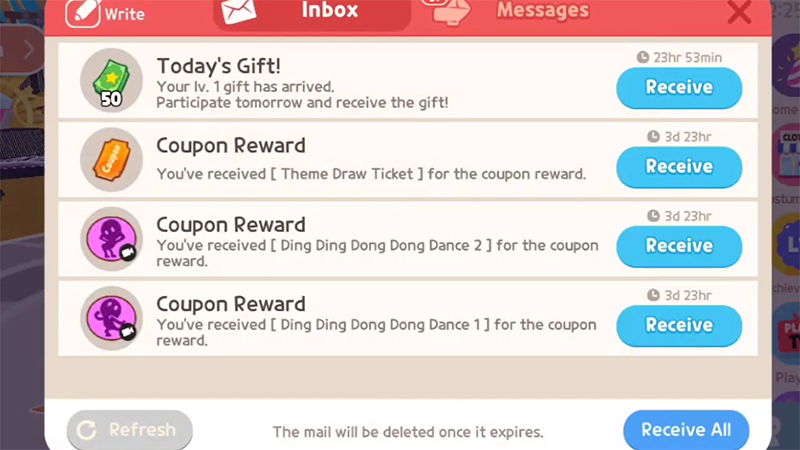The height and width of the screenshot is (450, 800).
Task: Receive Ding Ding Dong Dong Dance 2
Action: click(x=679, y=246)
